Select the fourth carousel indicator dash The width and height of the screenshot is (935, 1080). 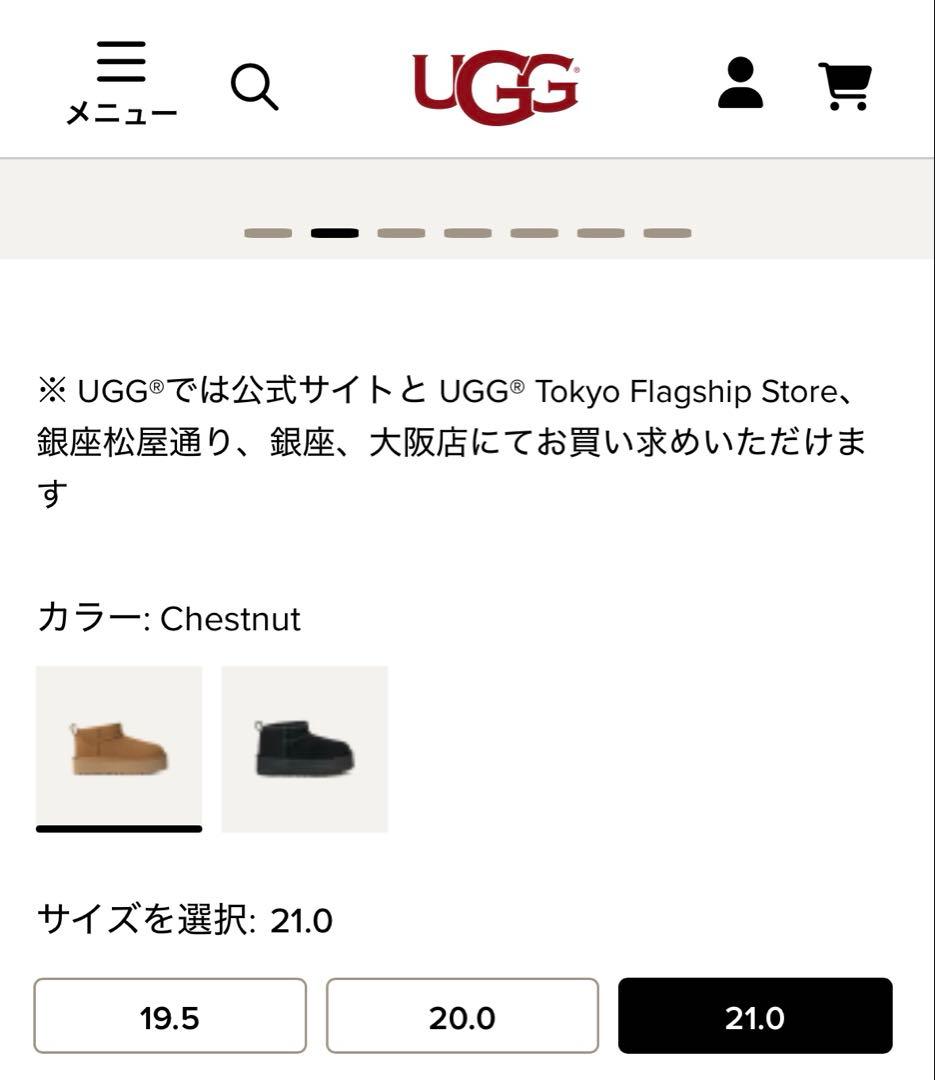[468, 232]
